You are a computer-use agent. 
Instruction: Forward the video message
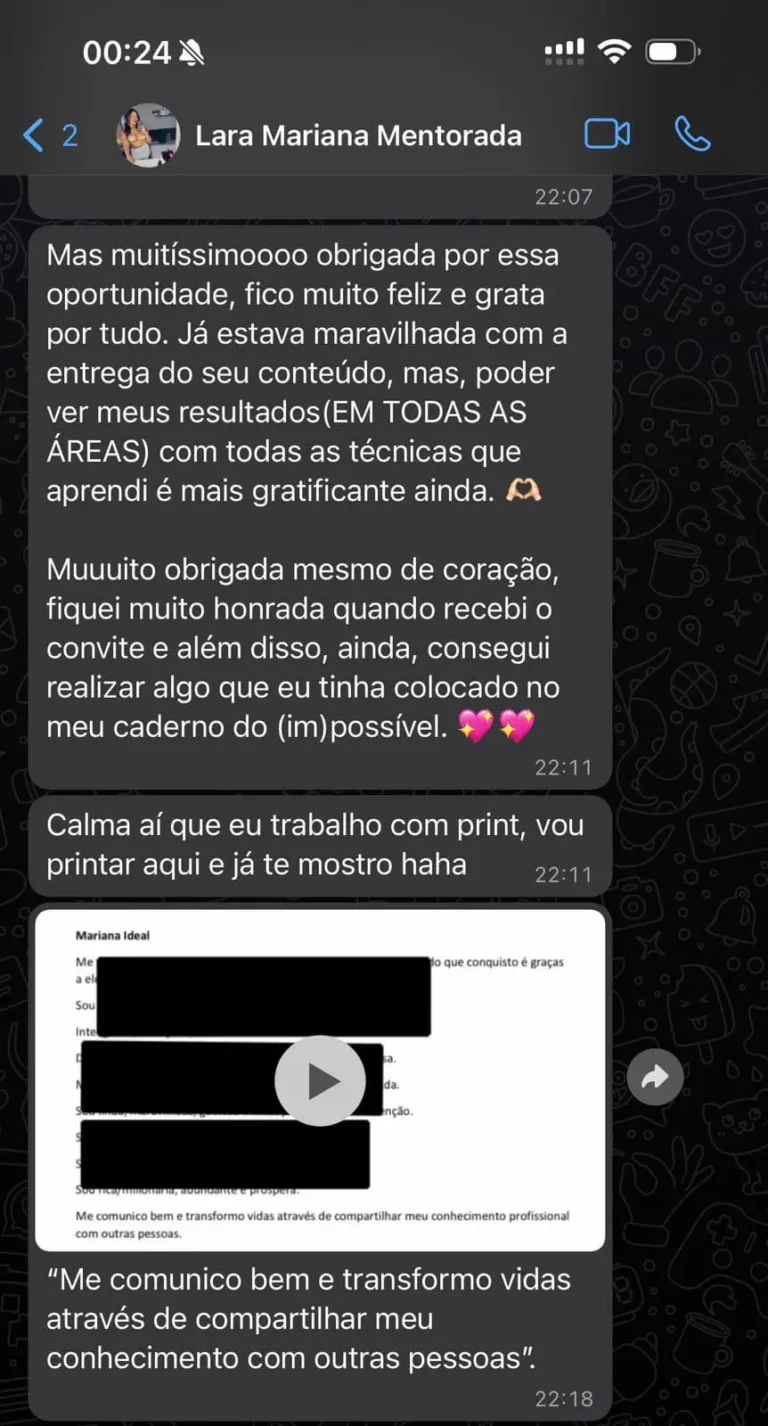(655, 1076)
